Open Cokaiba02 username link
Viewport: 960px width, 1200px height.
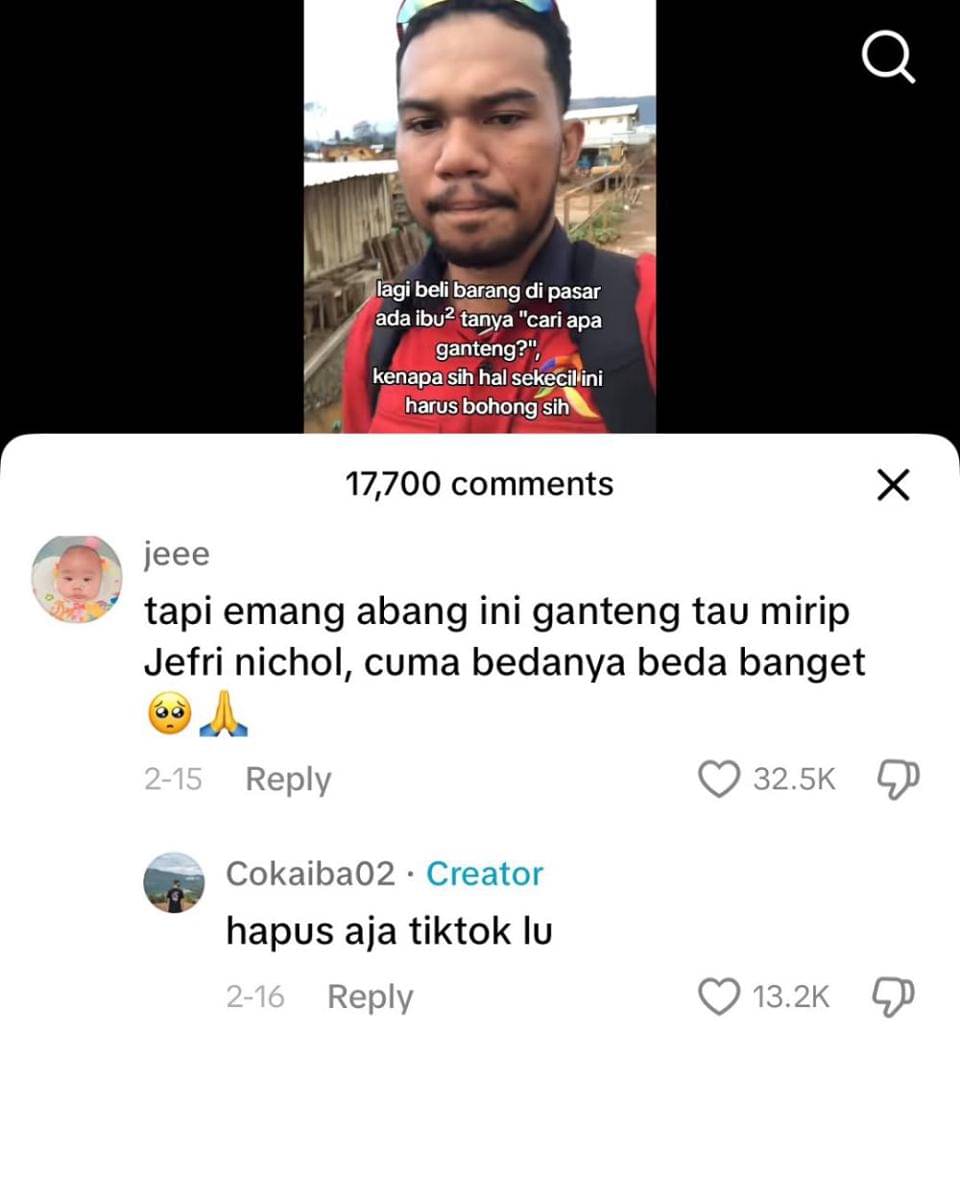pyautogui.click(x=311, y=873)
